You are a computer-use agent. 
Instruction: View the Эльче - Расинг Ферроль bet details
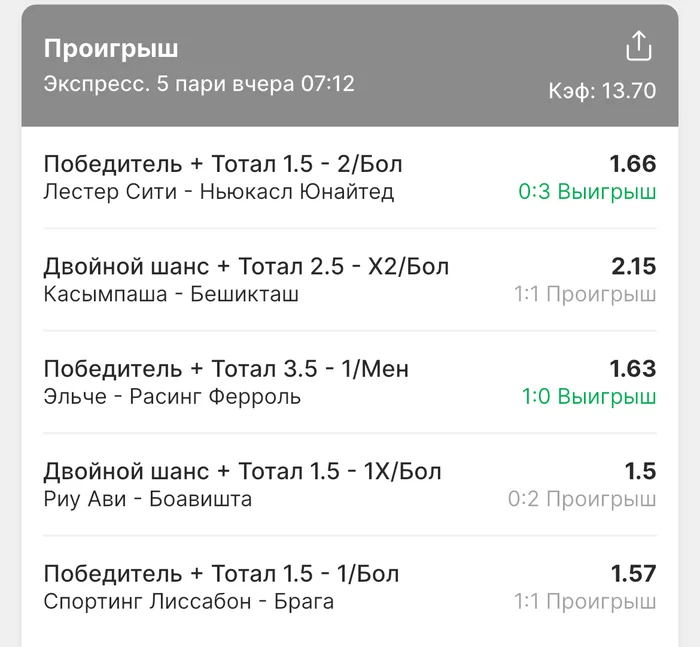pyautogui.click(x=350, y=382)
